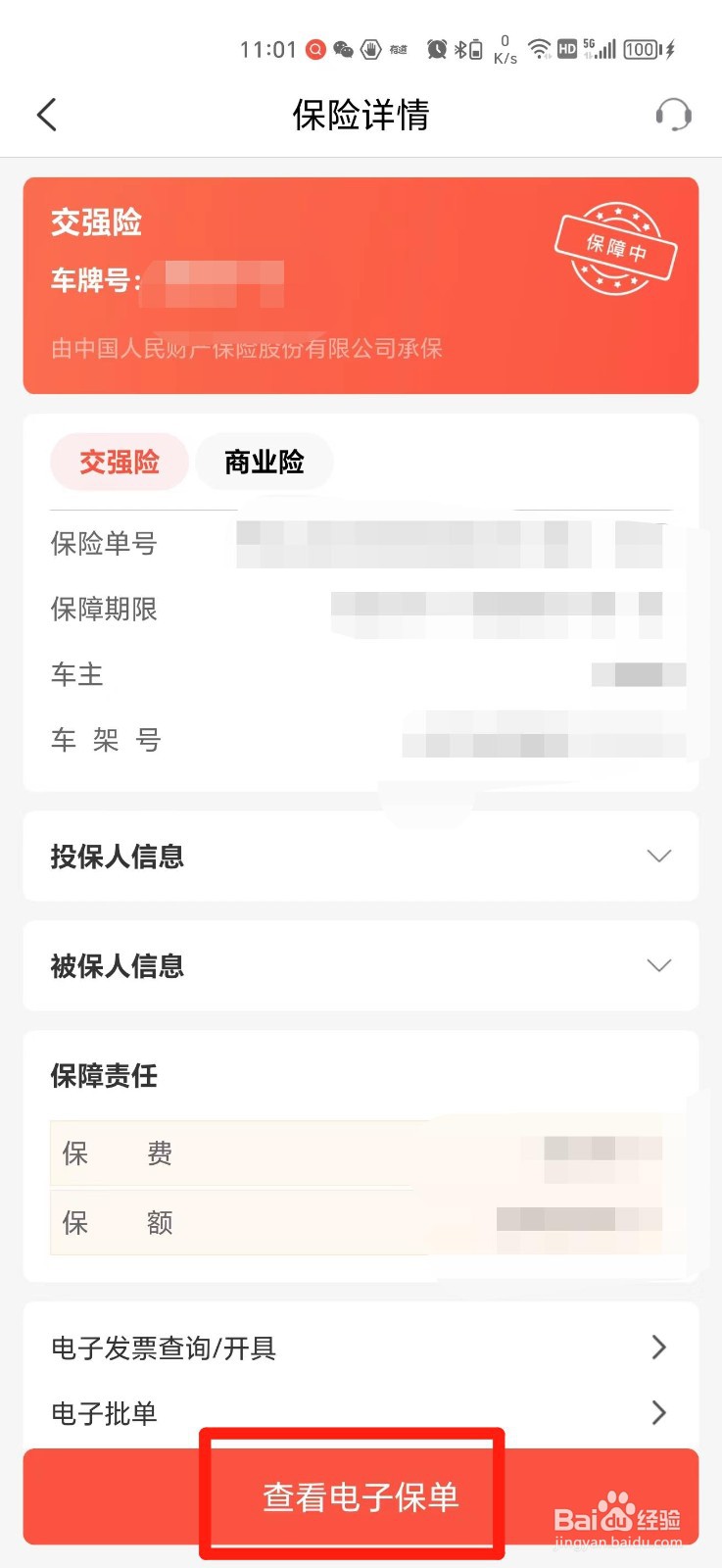Viewport: 722px width, 1568px height.
Task: Click the red floating assistant icon in status bar
Action: tap(315, 49)
